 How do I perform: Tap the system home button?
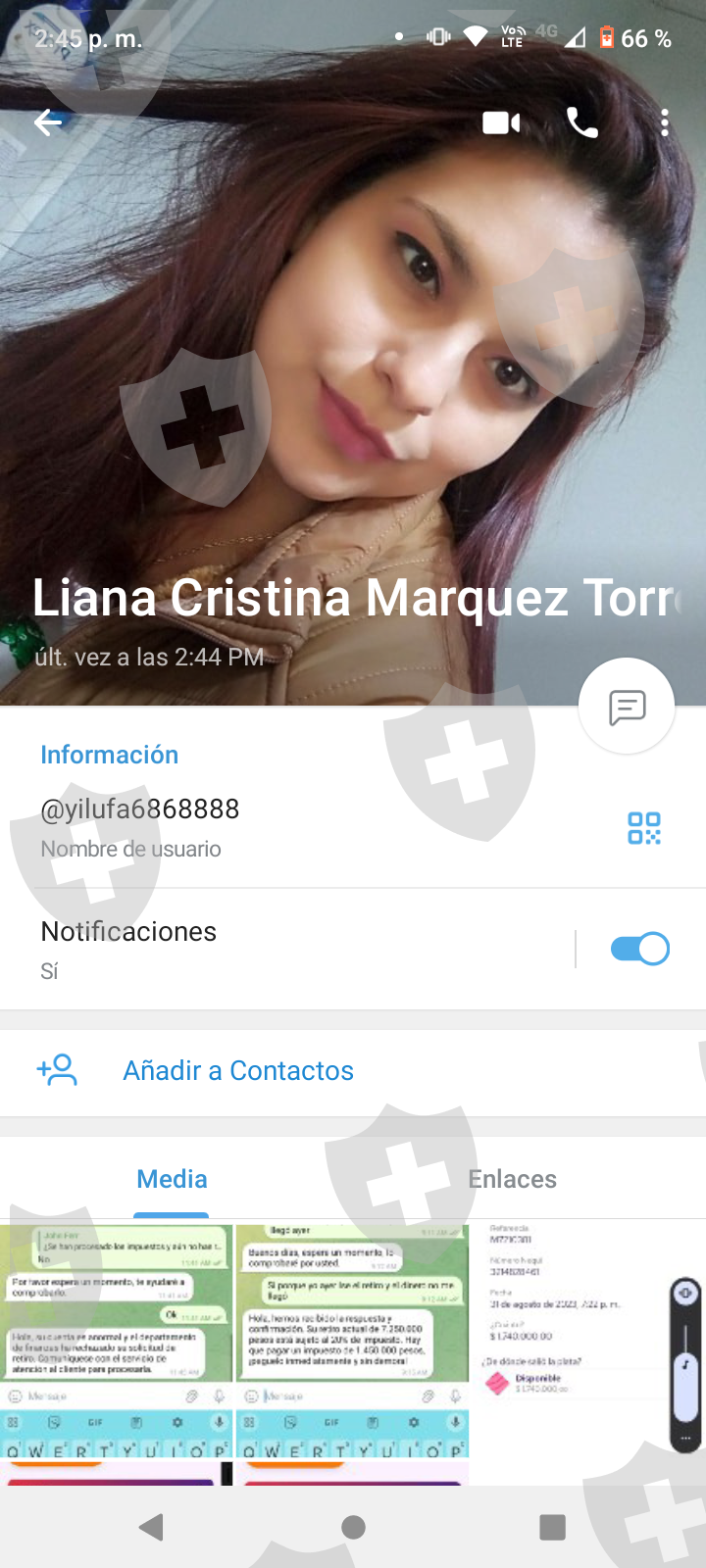click(353, 1527)
